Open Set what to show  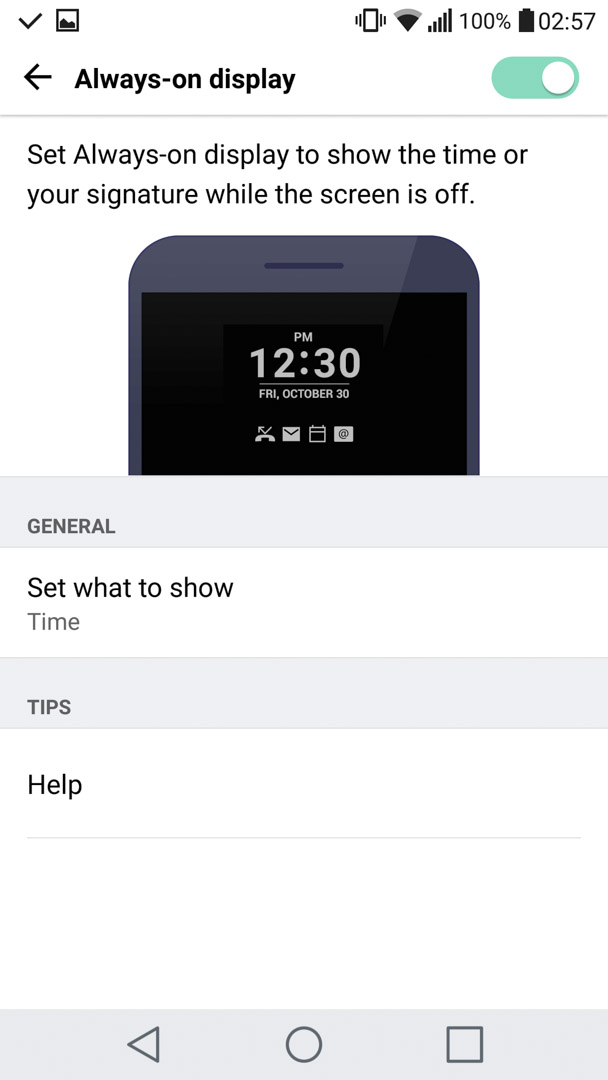pos(304,603)
